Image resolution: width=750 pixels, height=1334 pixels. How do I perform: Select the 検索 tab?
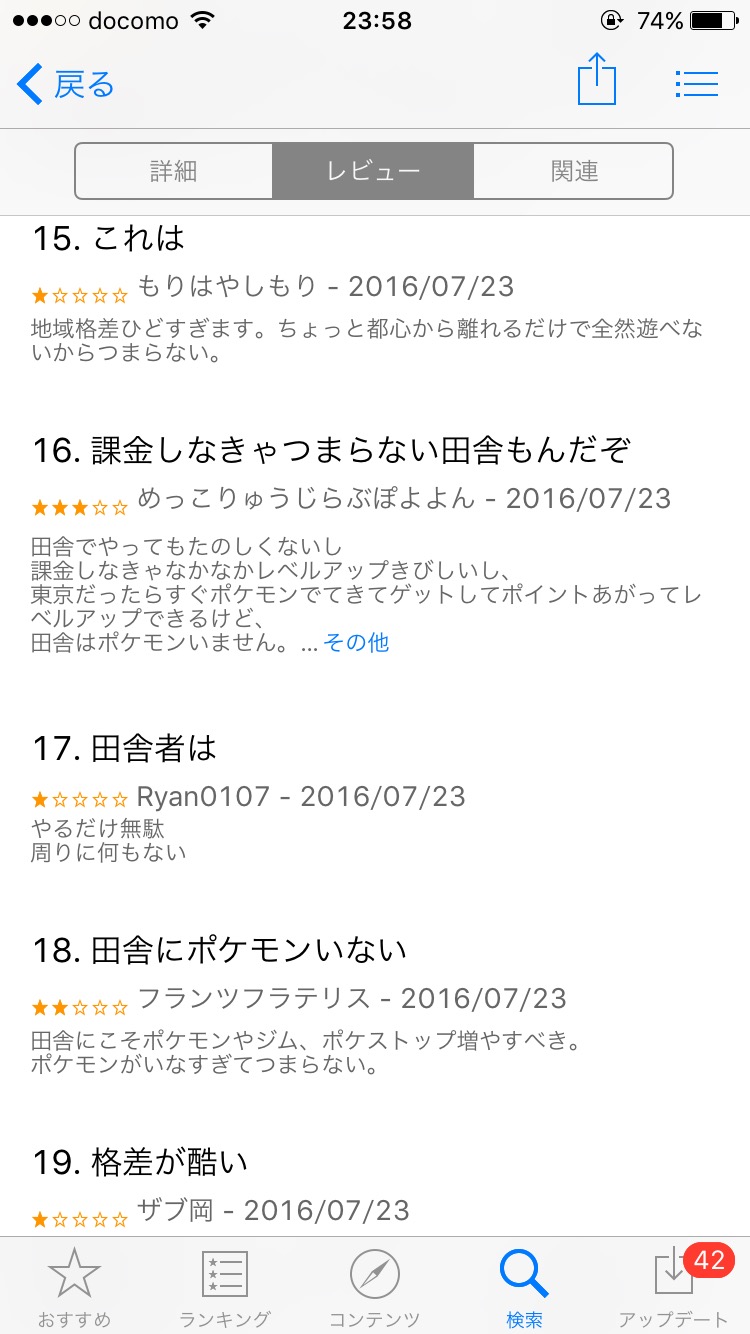(524, 1286)
